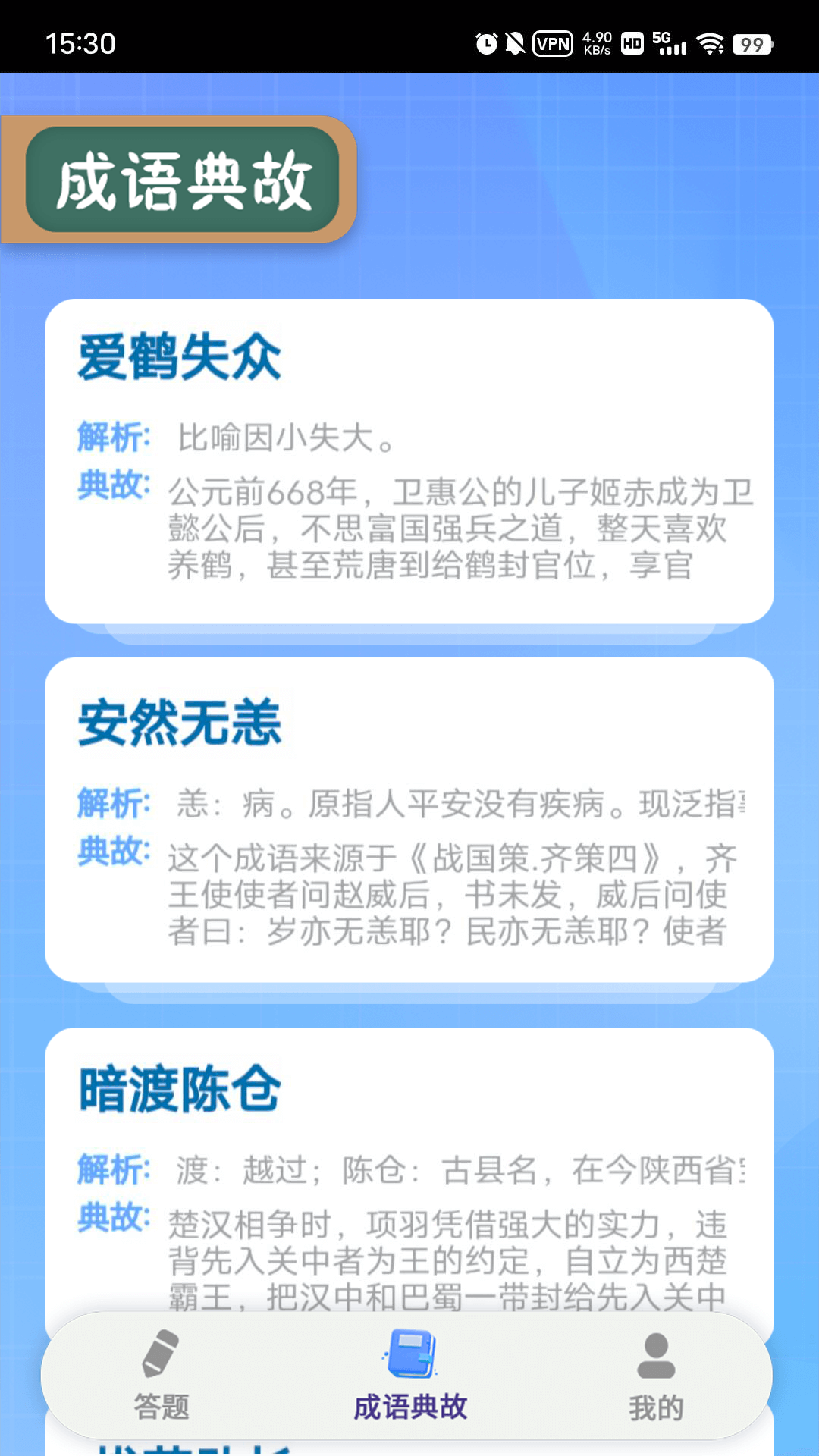Image resolution: width=819 pixels, height=1456 pixels.
Task: Tap the 5G signal indicator
Action: tap(670, 43)
